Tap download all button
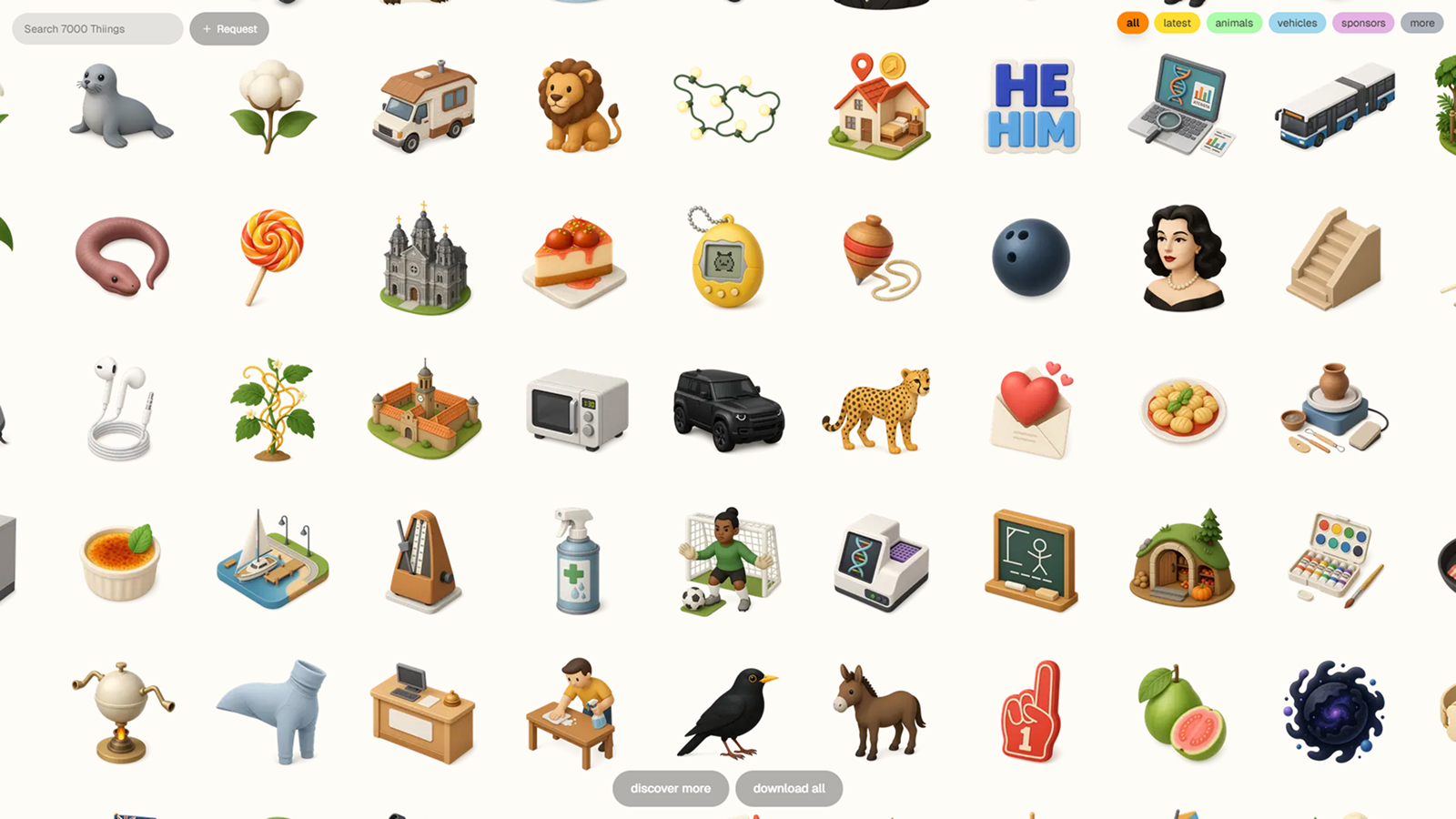 tap(788, 788)
